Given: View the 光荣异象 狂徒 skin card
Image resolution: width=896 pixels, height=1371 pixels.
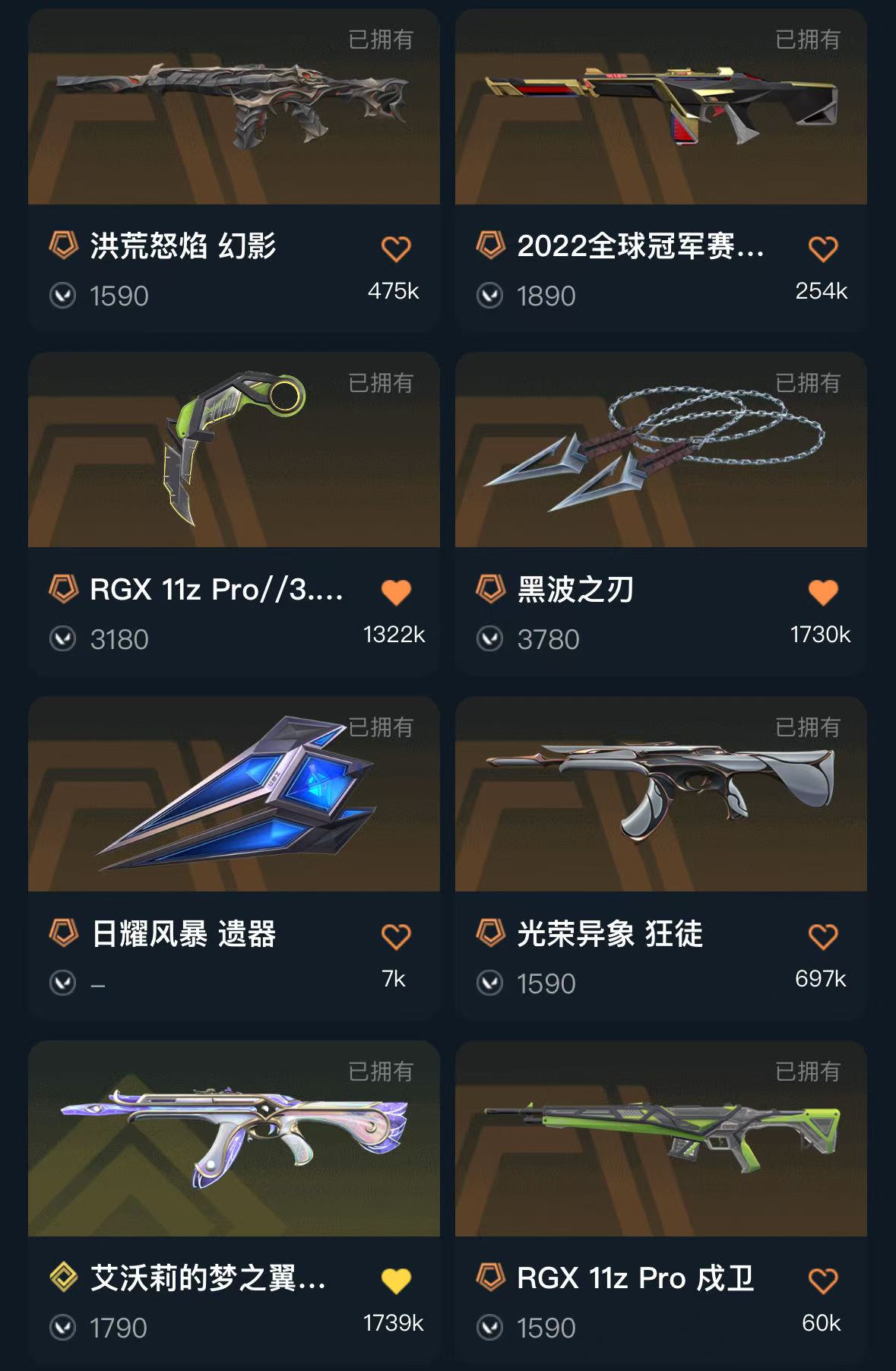Looking at the screenshot, I should click(660, 796).
